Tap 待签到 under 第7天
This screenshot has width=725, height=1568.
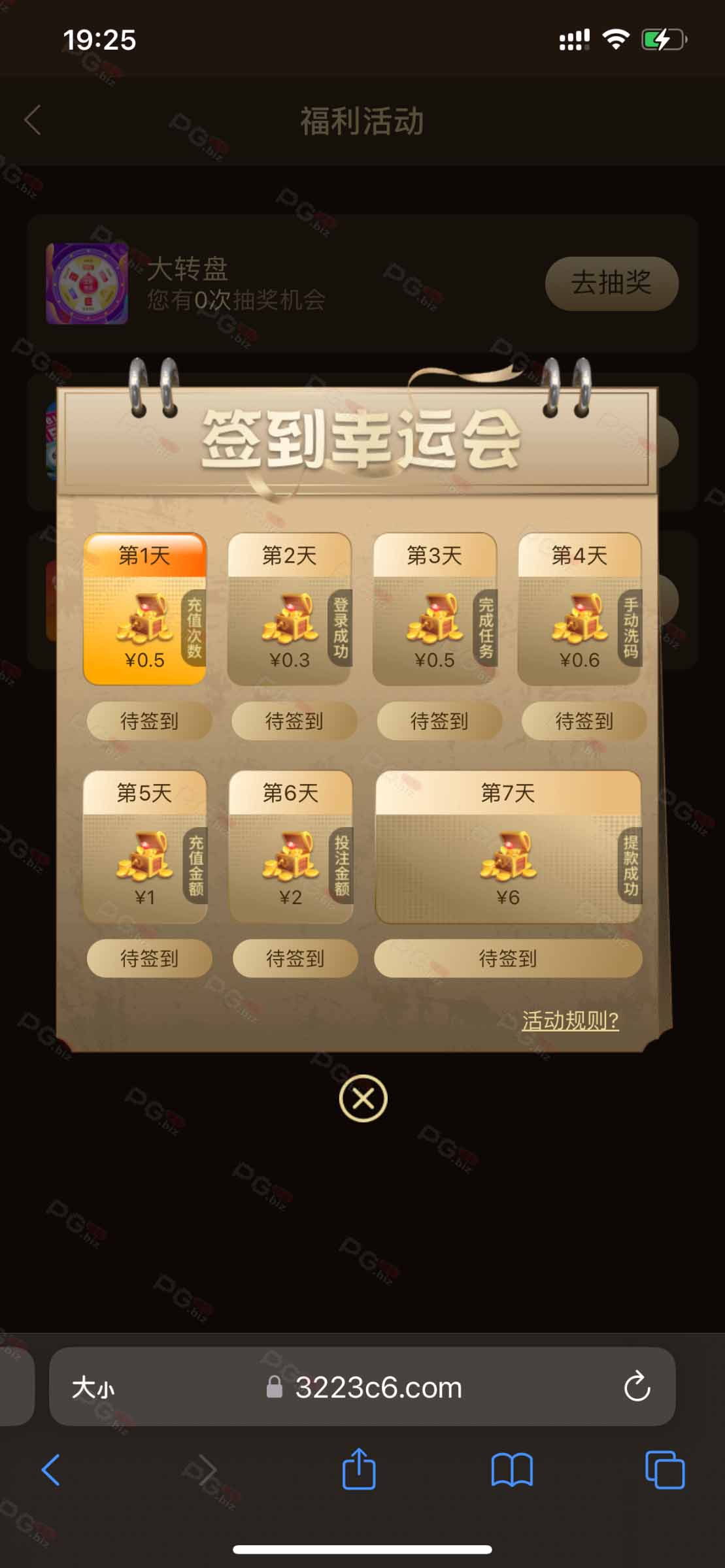tap(508, 958)
